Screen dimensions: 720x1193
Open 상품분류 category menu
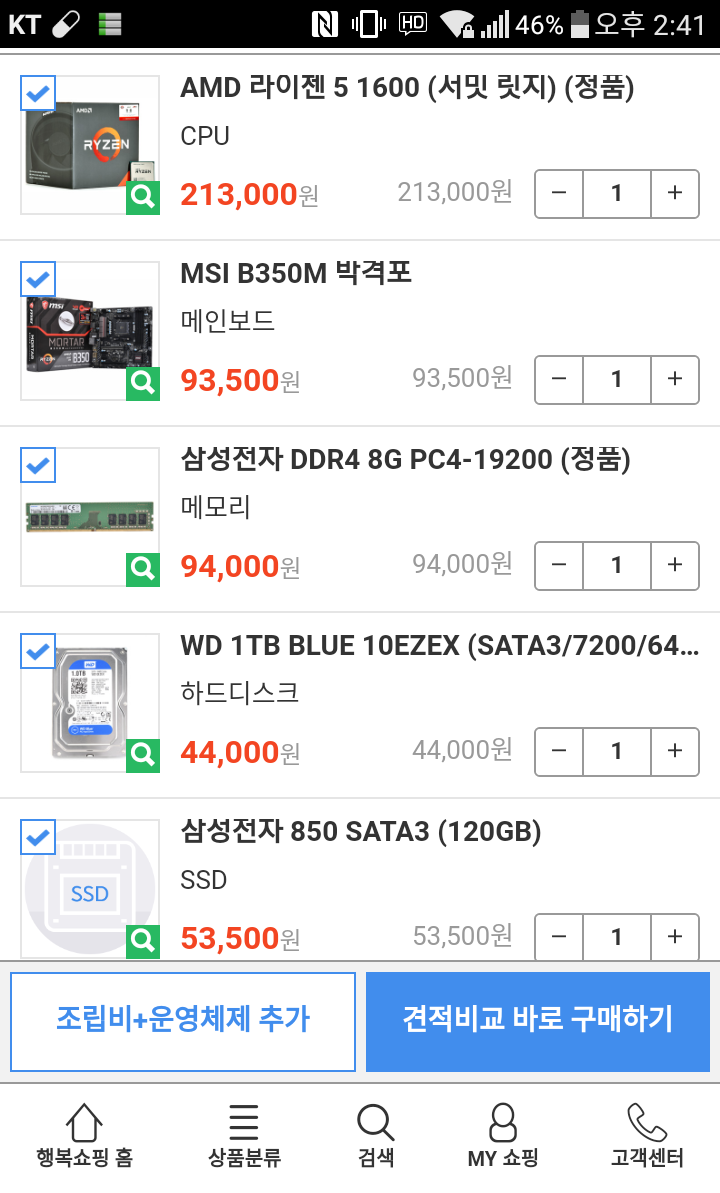tap(244, 1136)
